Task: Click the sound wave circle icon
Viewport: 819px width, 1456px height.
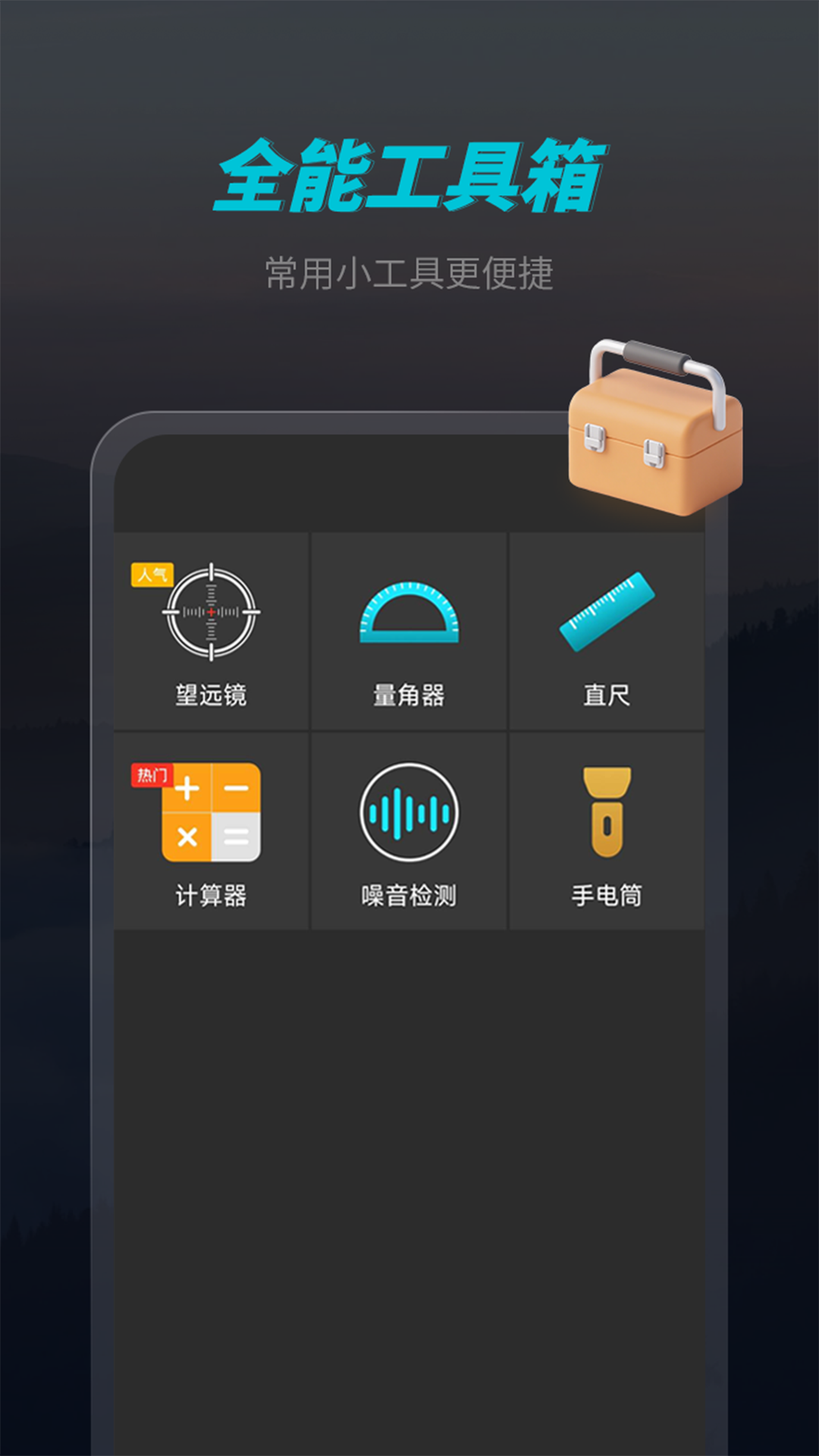Action: coord(407,813)
